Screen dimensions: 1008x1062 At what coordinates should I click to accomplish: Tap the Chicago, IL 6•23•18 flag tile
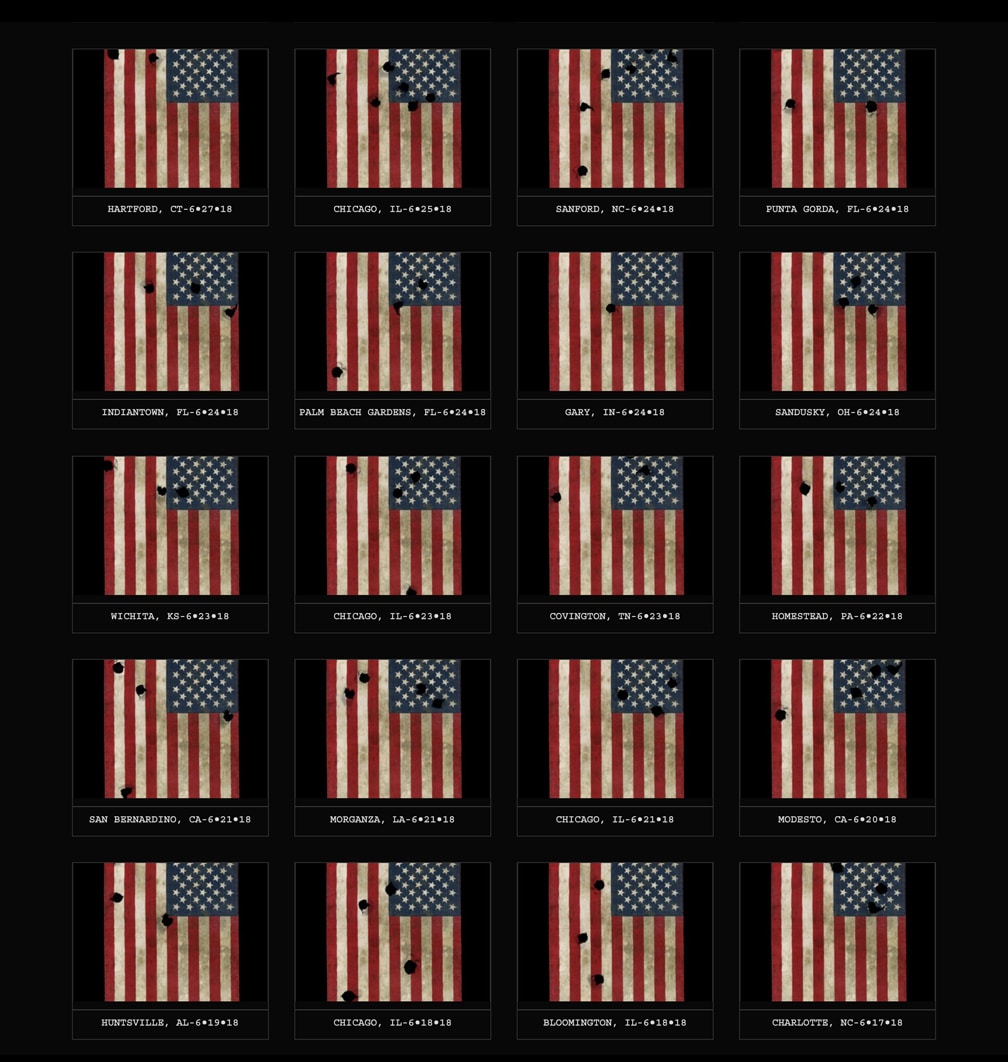point(392,527)
